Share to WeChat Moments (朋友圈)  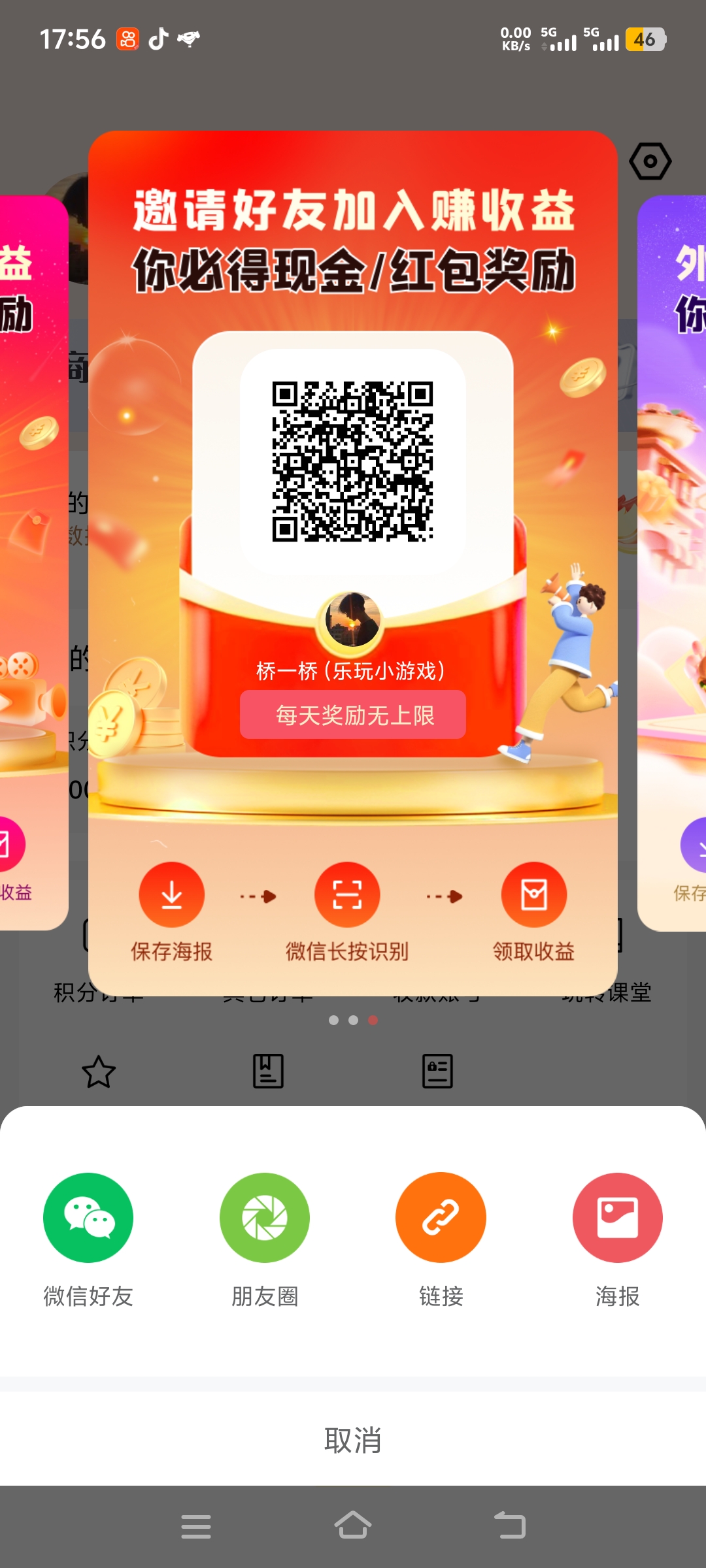[265, 1217]
